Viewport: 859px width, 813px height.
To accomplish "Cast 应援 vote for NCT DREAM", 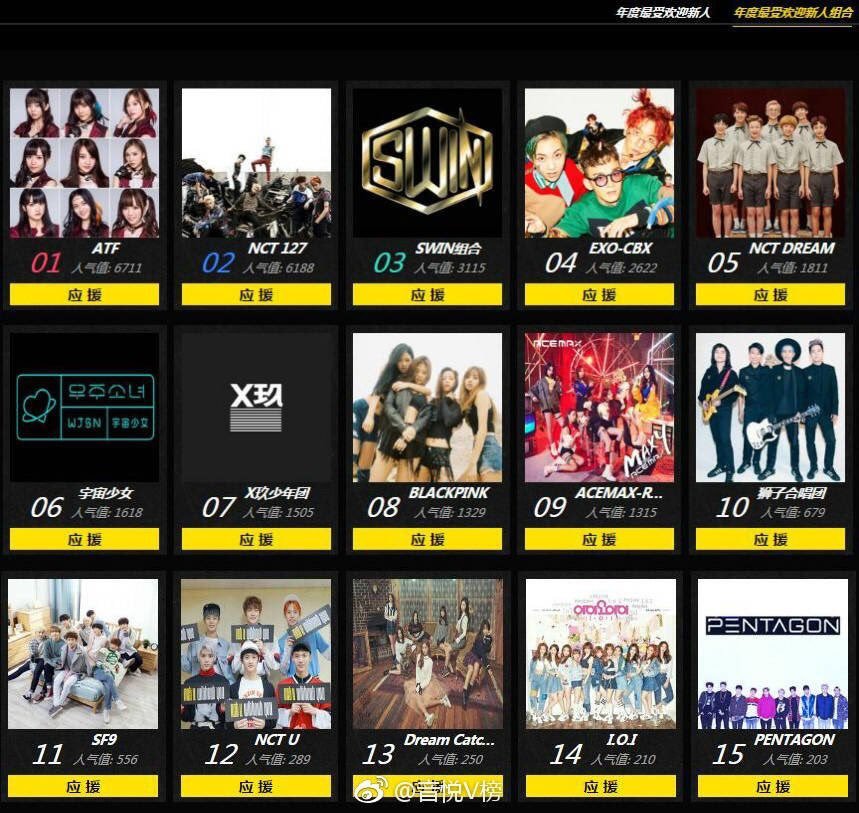I will pos(770,295).
